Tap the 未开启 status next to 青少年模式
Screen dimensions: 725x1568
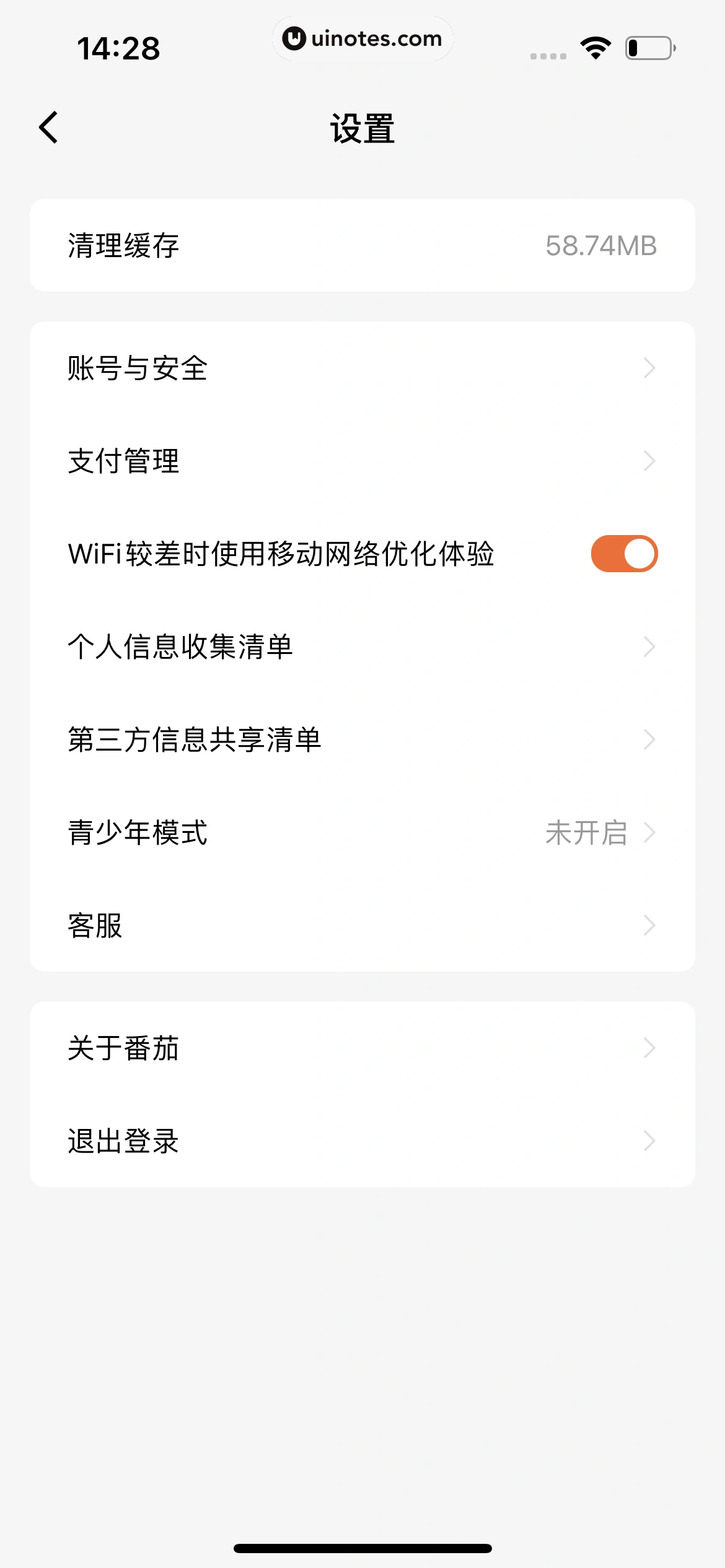586,834
